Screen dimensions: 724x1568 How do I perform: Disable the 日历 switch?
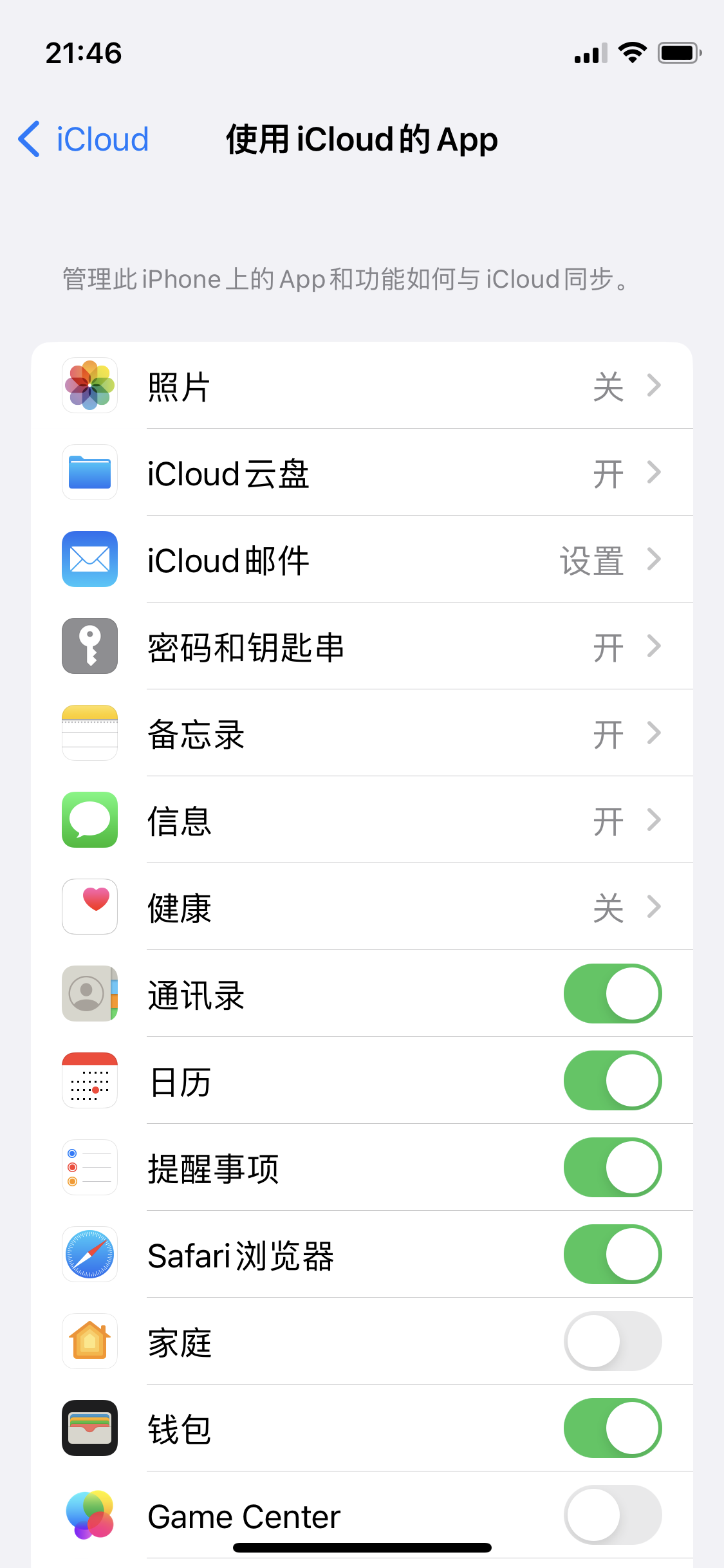point(612,1081)
